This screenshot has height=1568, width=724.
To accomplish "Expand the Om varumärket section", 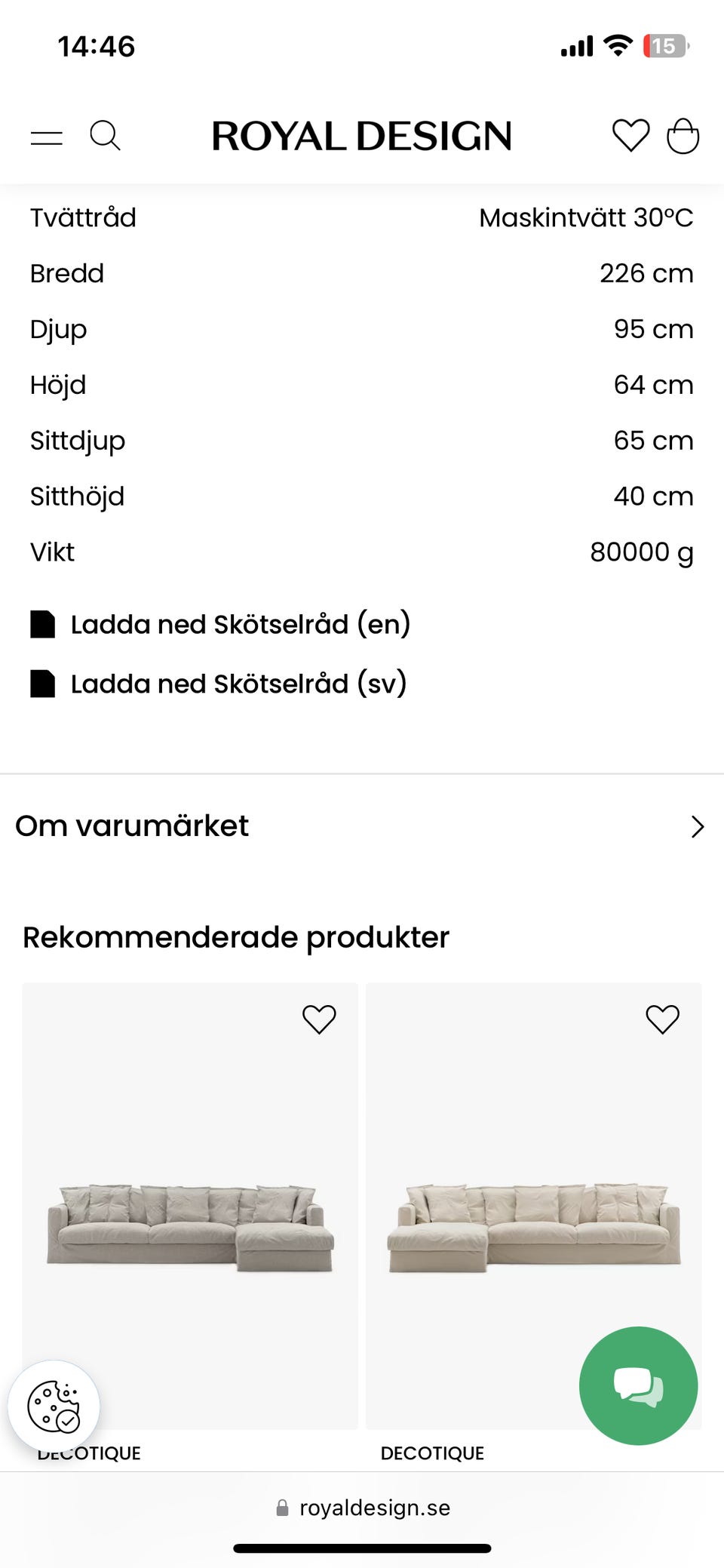I will click(x=361, y=826).
